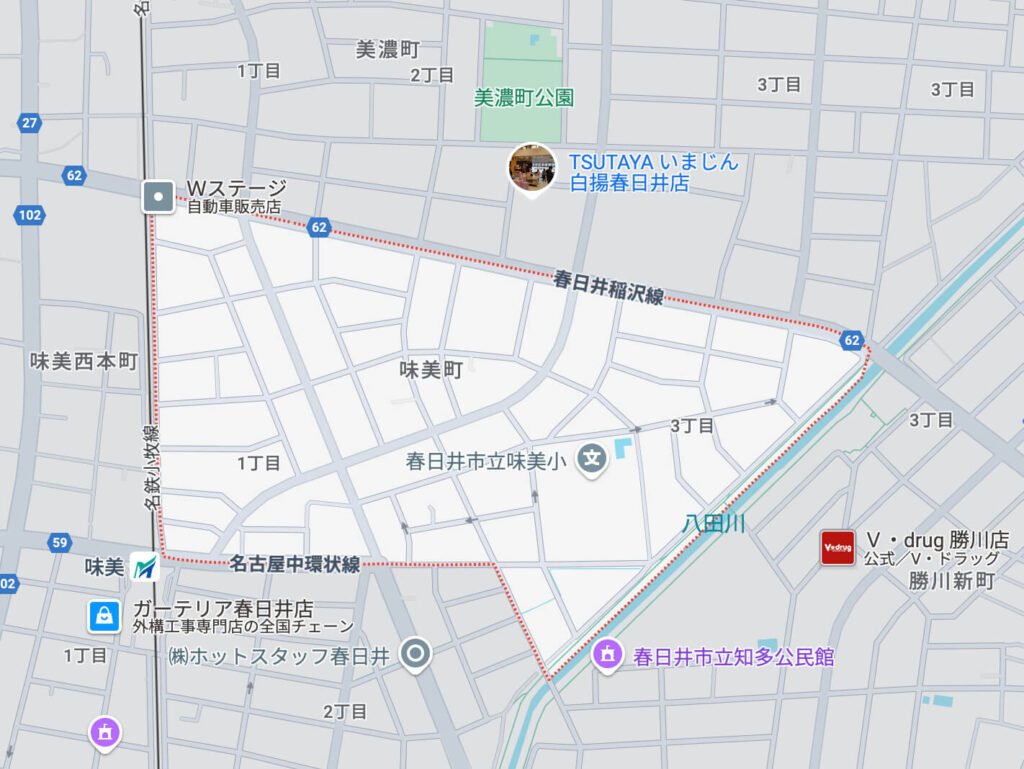
Task: Tap the (株)ホットスタッフ春日井 marker
Action: tap(415, 656)
